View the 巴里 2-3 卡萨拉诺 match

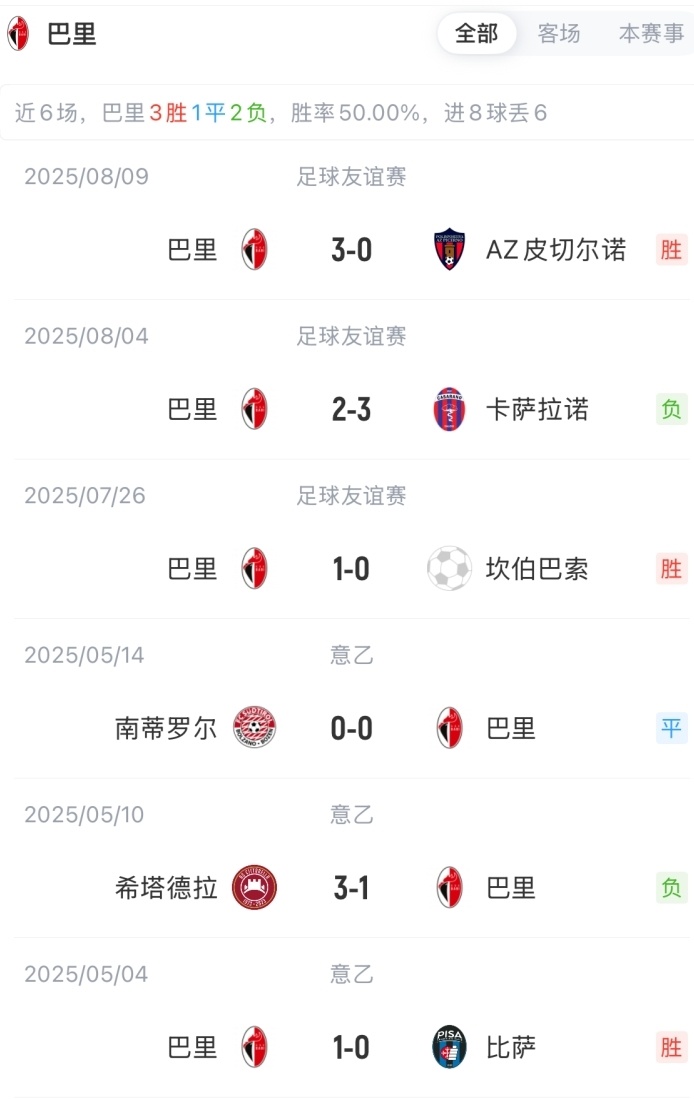(351, 409)
